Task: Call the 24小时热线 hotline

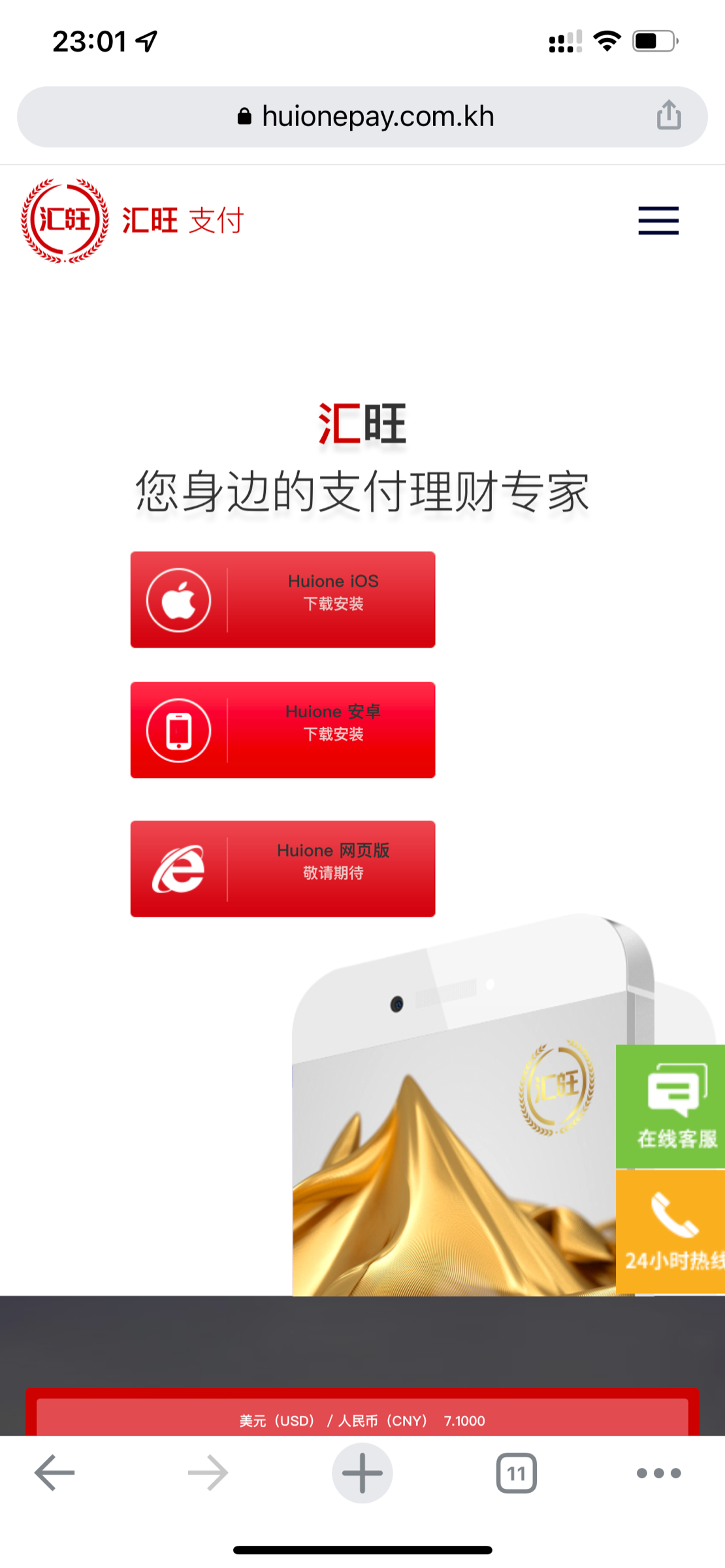Action: click(671, 1231)
